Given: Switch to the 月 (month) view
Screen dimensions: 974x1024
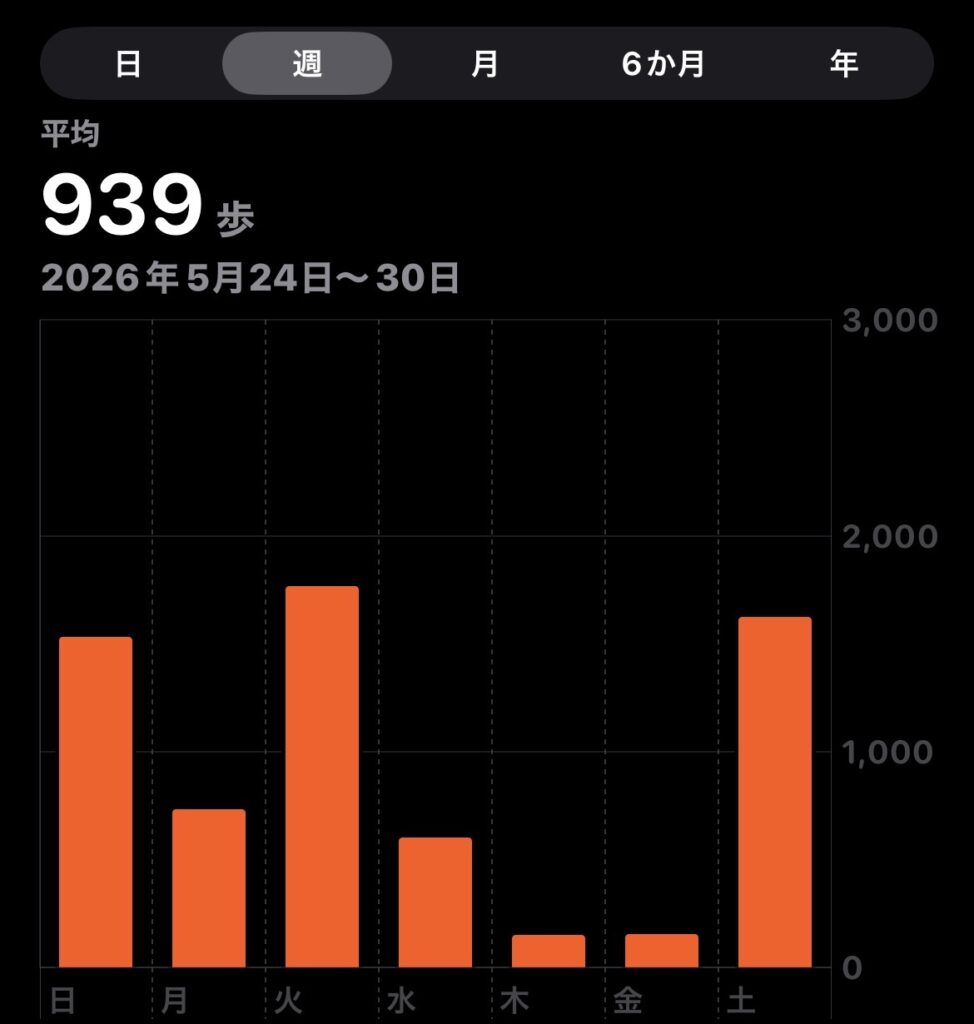Looking at the screenshot, I should pos(485,64).
